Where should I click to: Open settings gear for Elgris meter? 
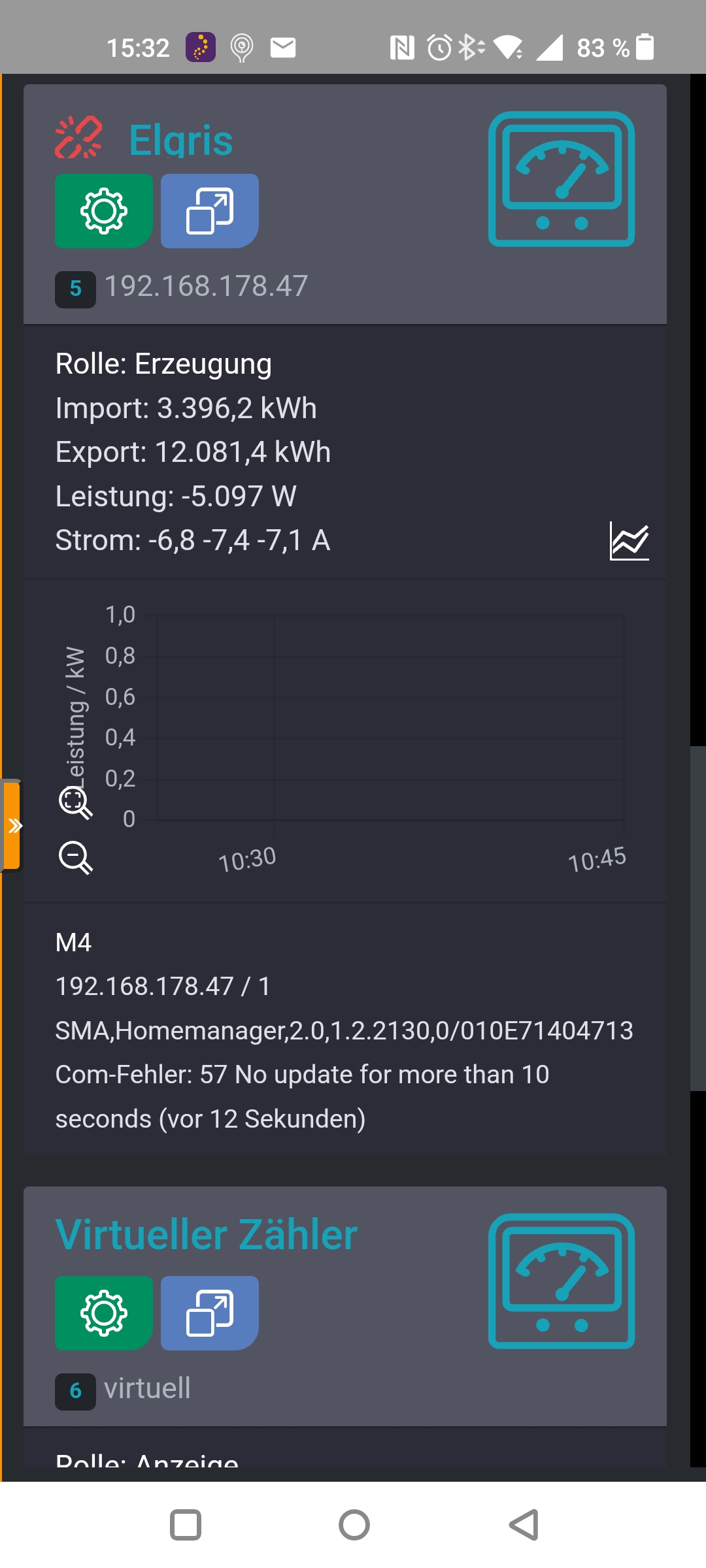tap(104, 211)
